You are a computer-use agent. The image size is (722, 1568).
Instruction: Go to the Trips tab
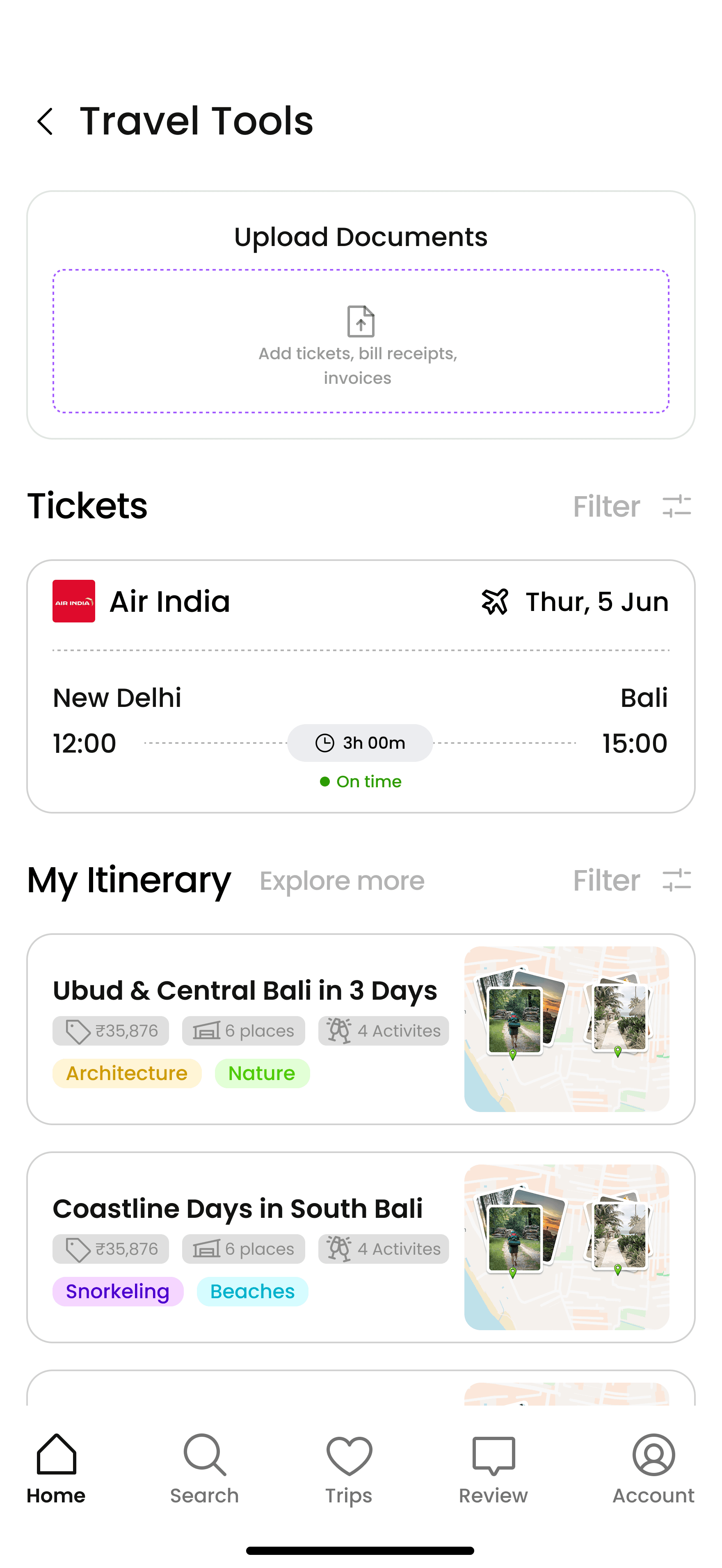[349, 1468]
